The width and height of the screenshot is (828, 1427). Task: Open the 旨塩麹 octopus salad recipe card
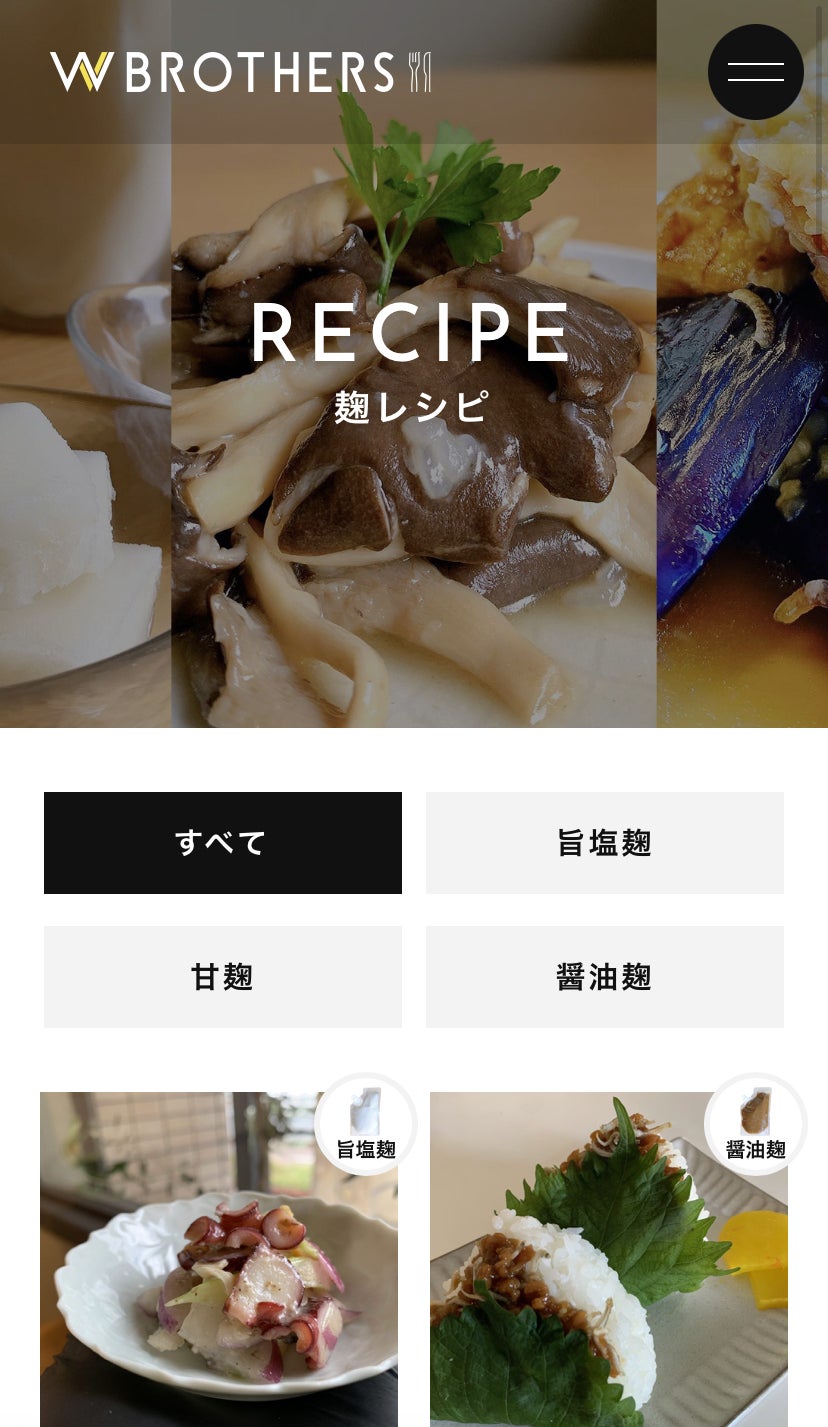pos(218,1290)
